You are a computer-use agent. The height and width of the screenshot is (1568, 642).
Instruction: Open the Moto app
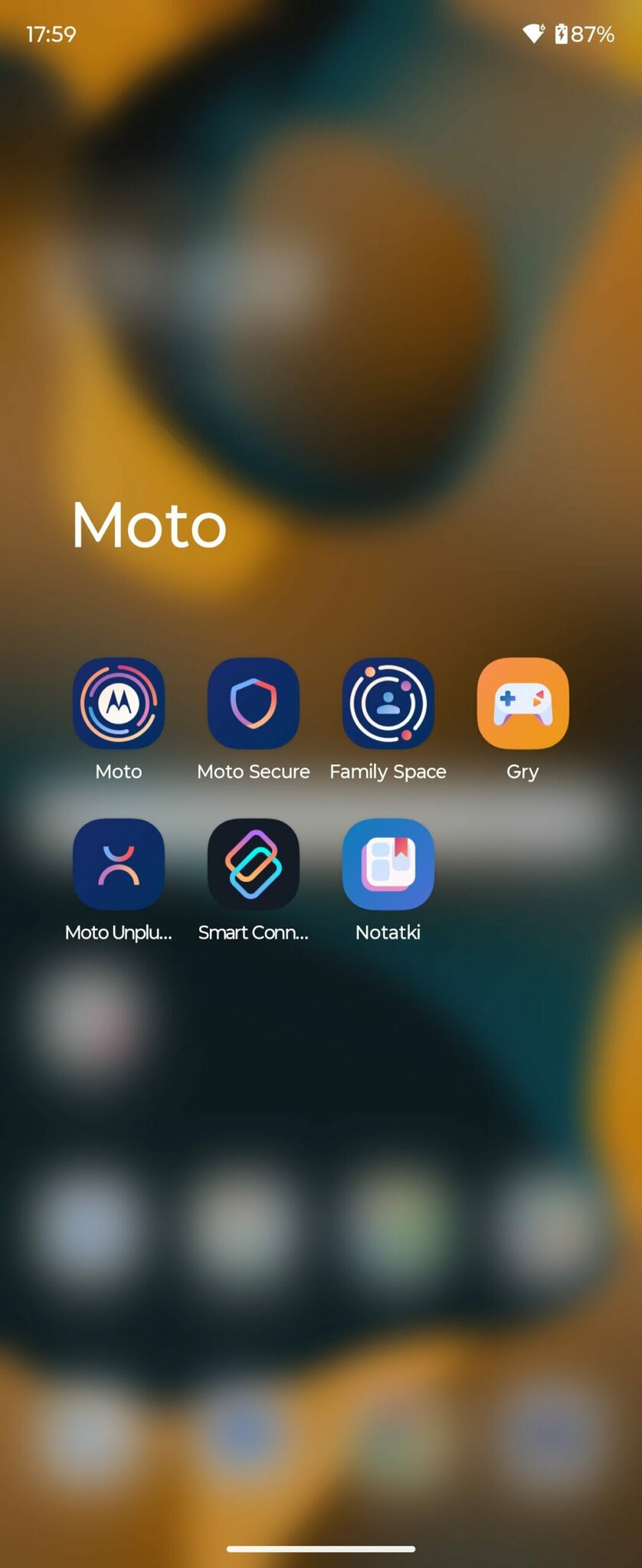click(119, 703)
